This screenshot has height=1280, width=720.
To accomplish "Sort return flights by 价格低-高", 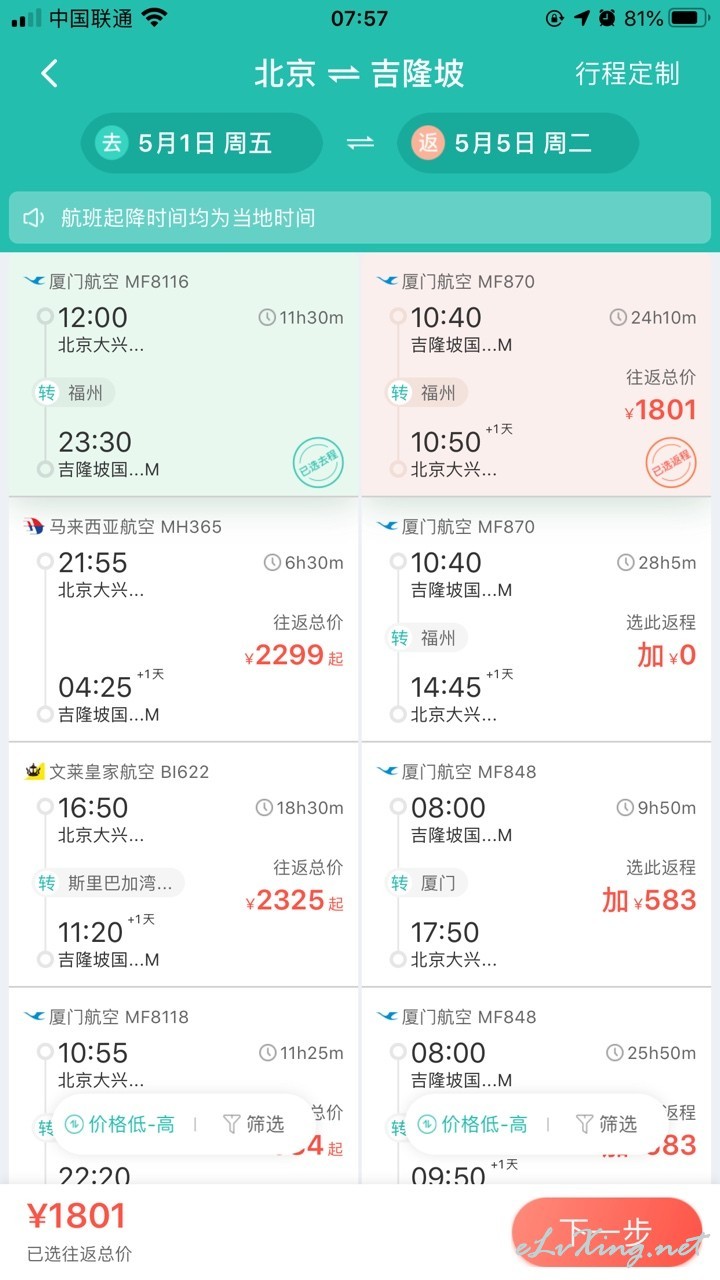I will coord(472,1124).
